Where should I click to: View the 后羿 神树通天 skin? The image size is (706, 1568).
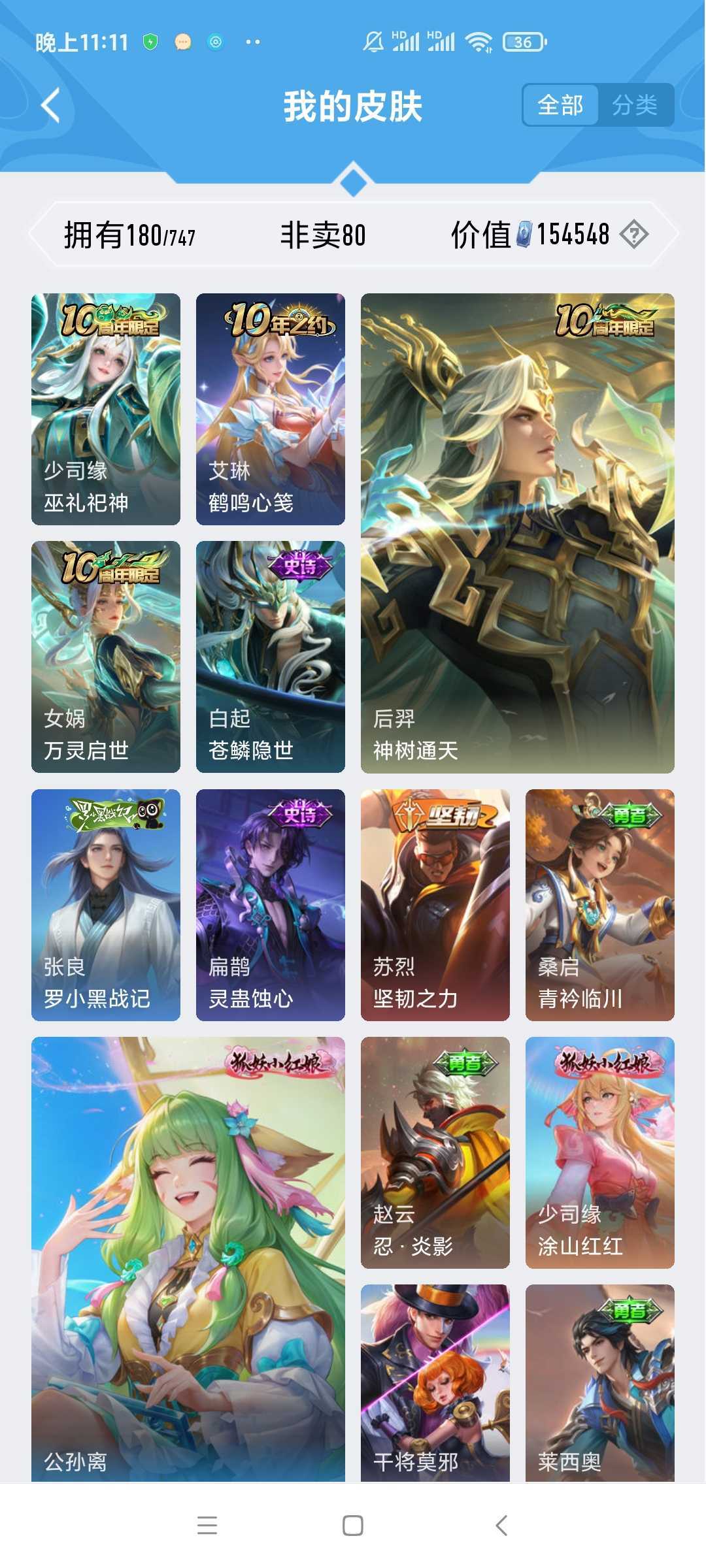518,533
